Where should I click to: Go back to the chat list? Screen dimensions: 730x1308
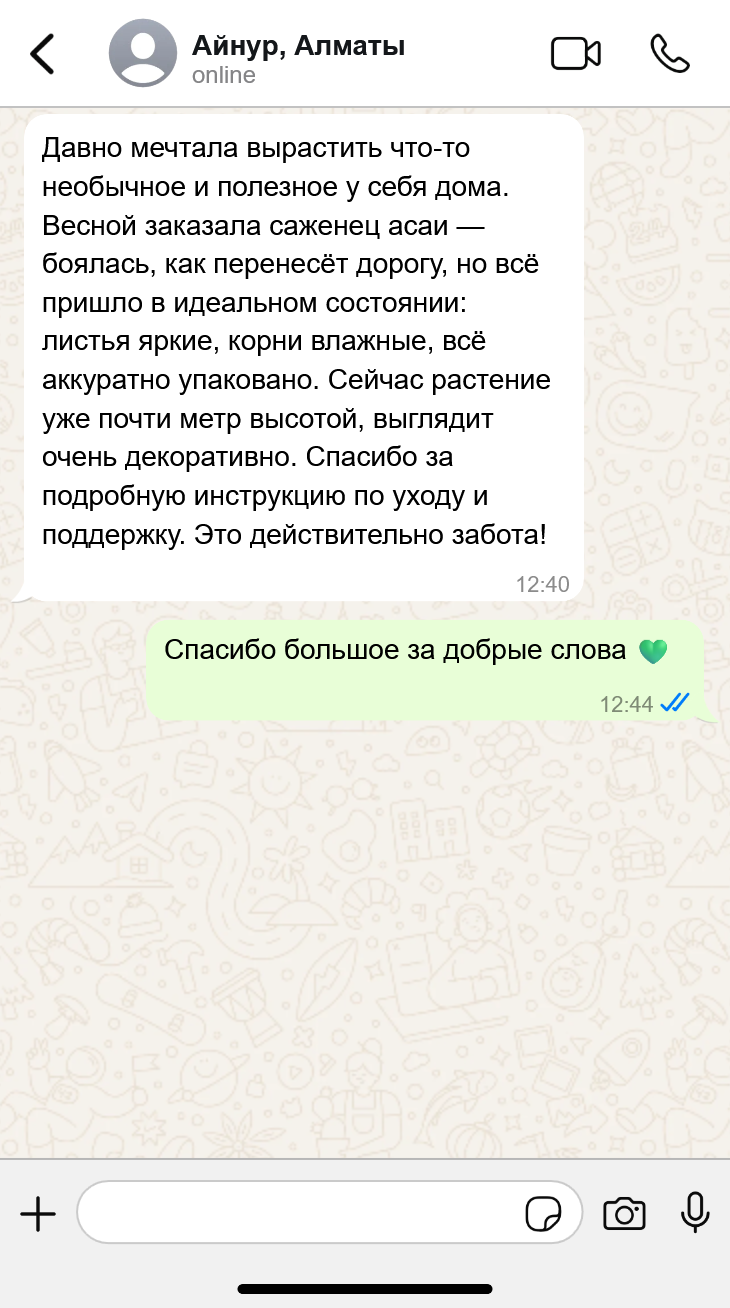pos(42,54)
